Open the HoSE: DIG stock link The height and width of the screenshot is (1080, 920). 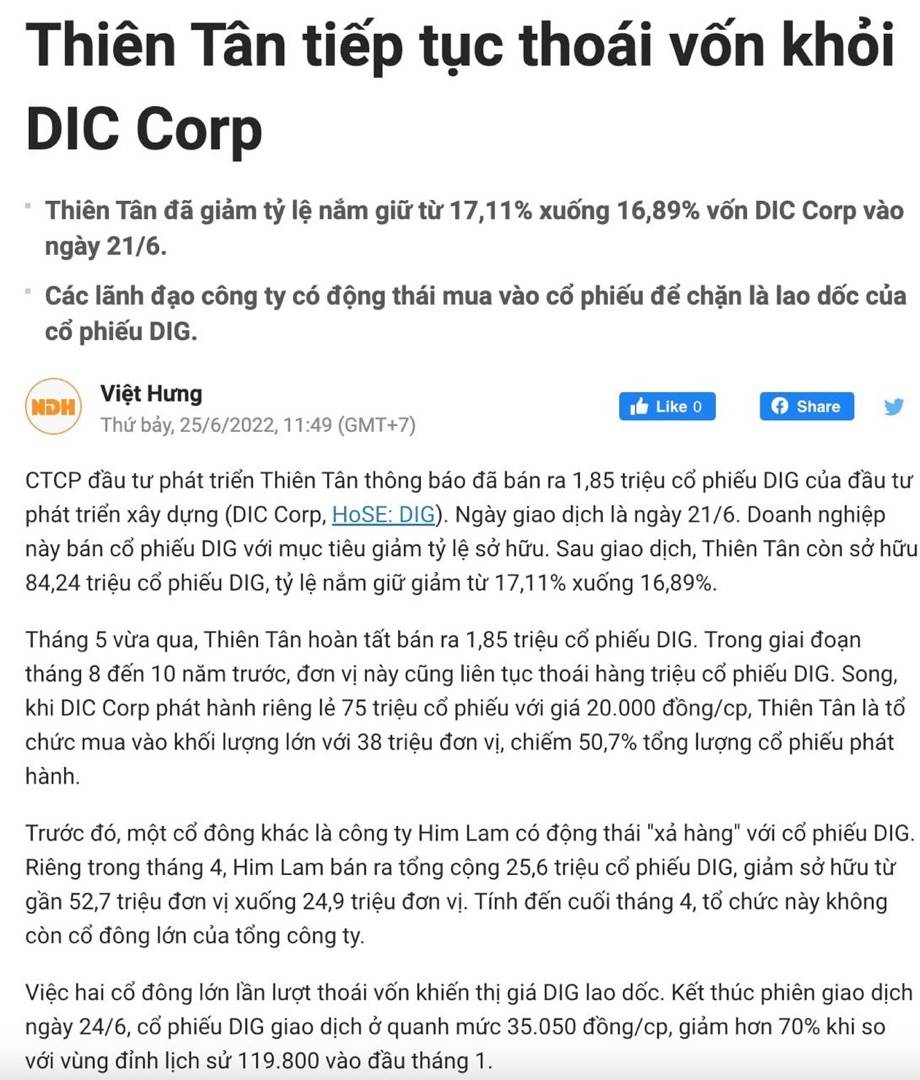click(384, 515)
